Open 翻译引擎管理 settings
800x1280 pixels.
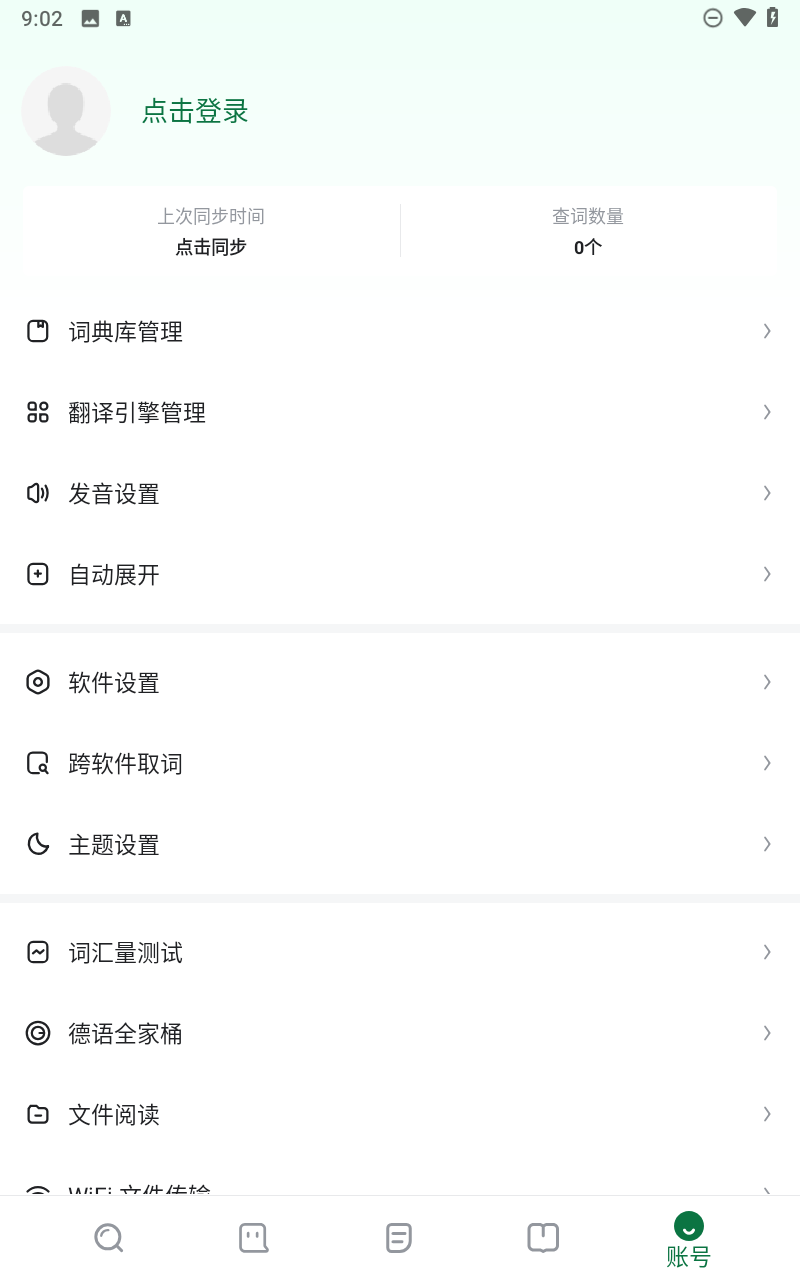point(400,413)
